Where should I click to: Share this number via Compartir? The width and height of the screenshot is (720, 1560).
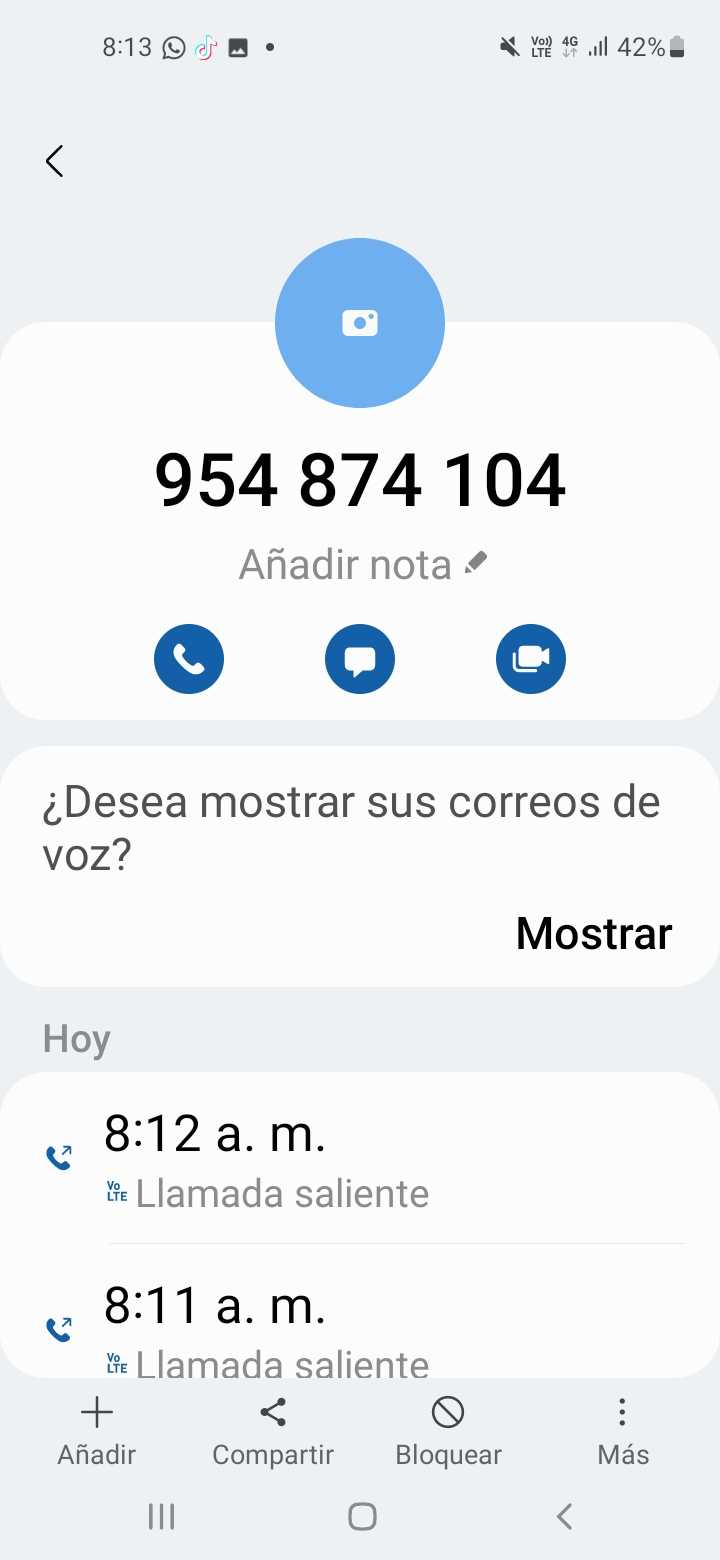[x=272, y=1430]
